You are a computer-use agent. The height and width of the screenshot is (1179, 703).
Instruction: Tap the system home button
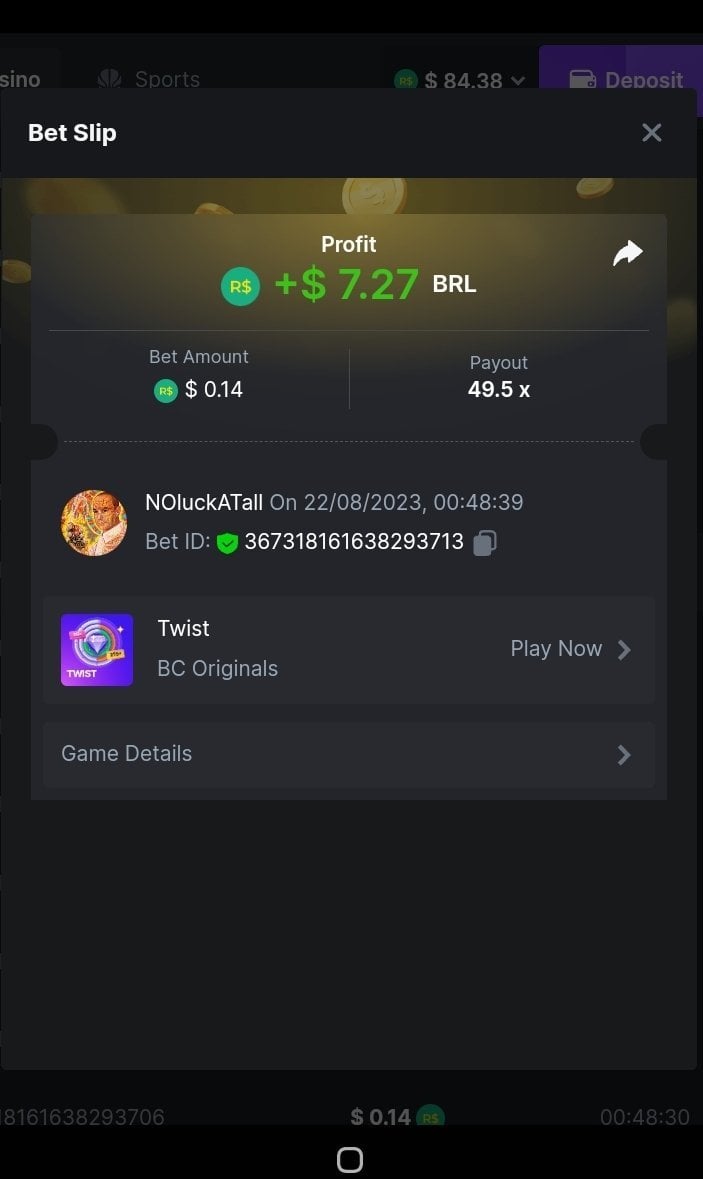pos(350,1159)
